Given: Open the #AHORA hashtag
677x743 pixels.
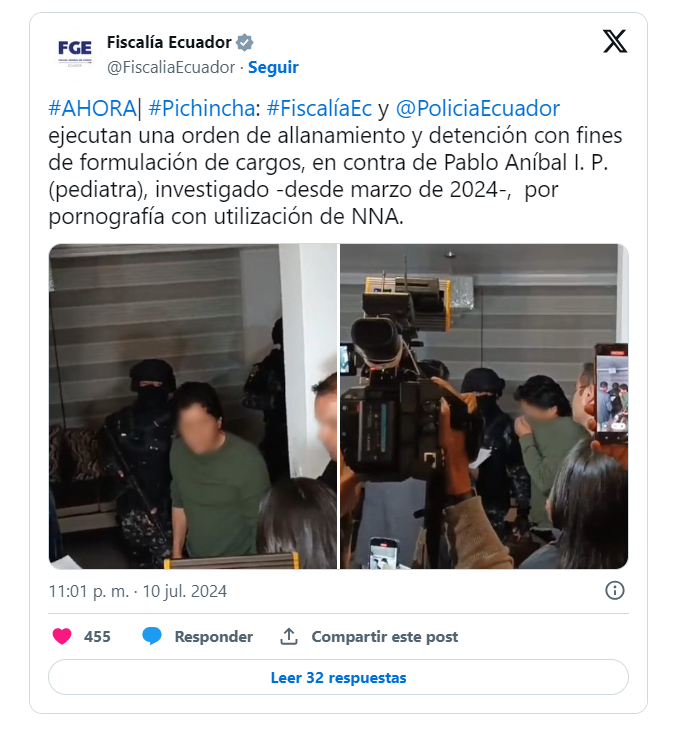Looking at the screenshot, I should coord(93,108).
